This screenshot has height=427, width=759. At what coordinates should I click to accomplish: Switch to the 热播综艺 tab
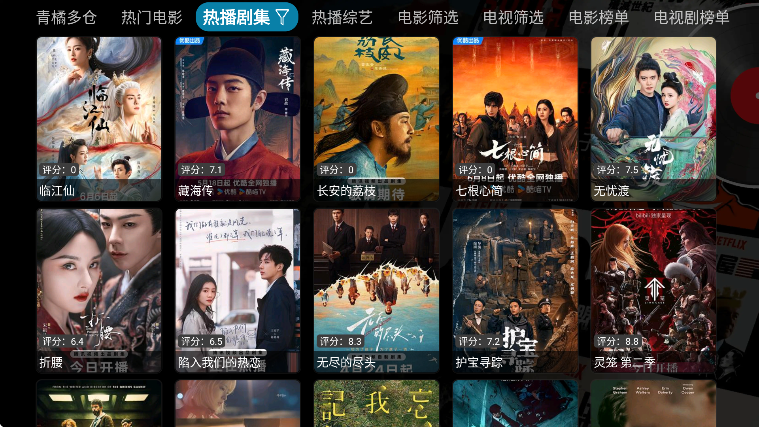tap(342, 17)
